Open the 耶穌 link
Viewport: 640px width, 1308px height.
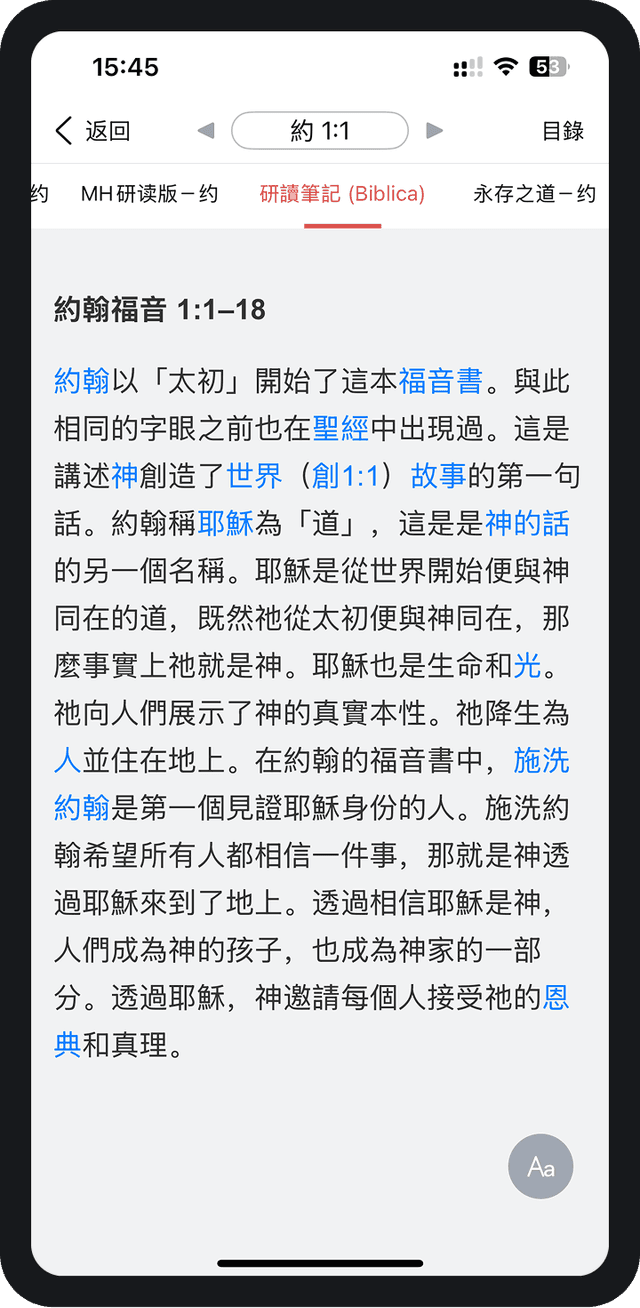click(x=226, y=524)
